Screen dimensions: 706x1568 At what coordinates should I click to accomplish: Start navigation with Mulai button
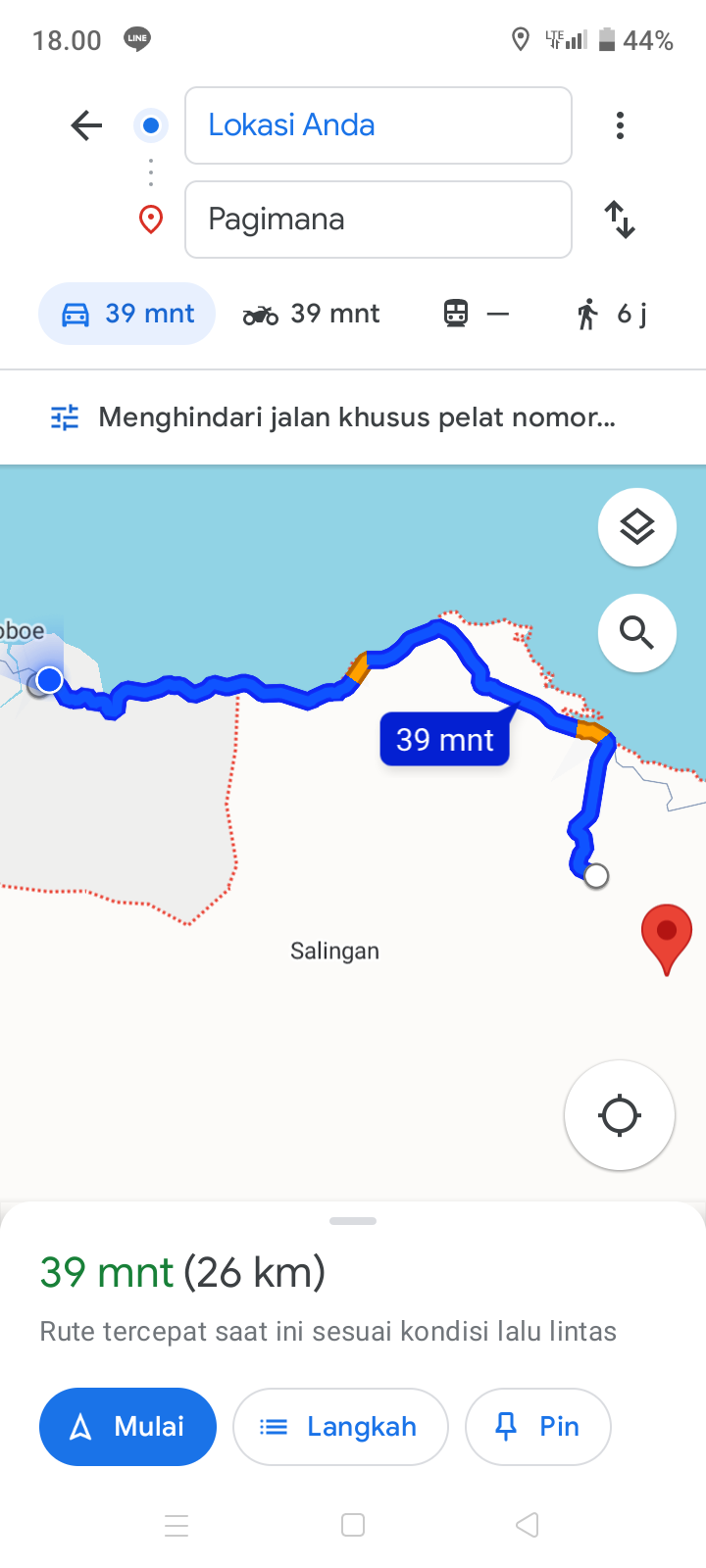(x=127, y=1427)
